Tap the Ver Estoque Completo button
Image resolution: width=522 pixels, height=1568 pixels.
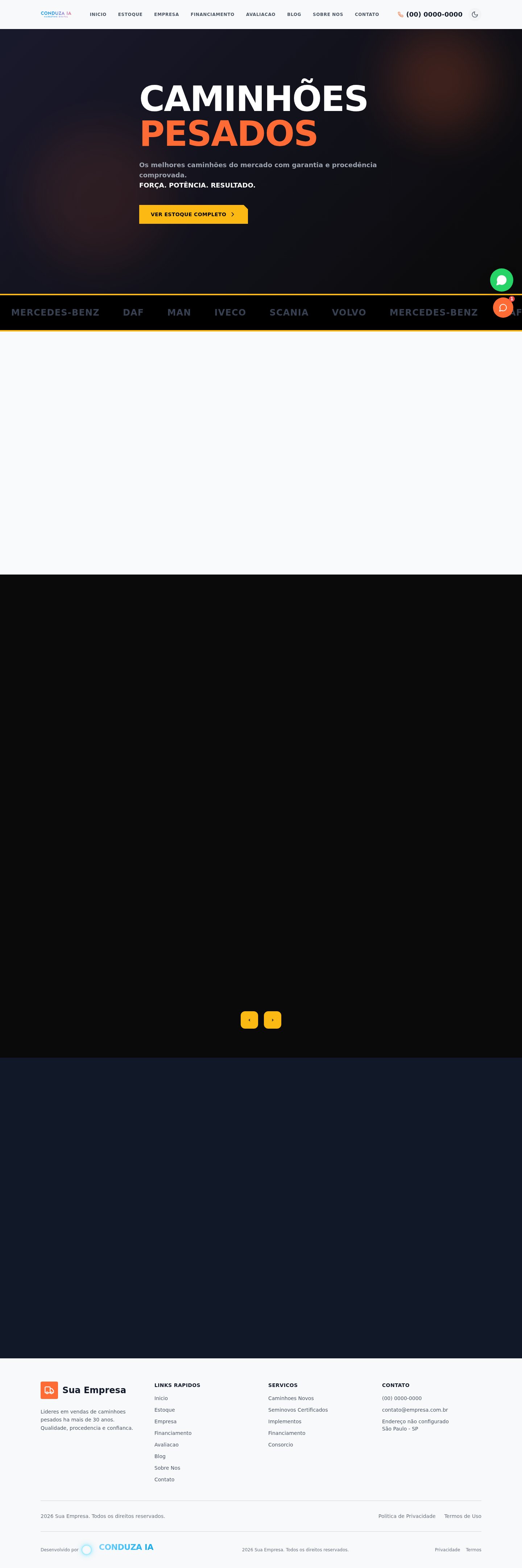point(193,214)
